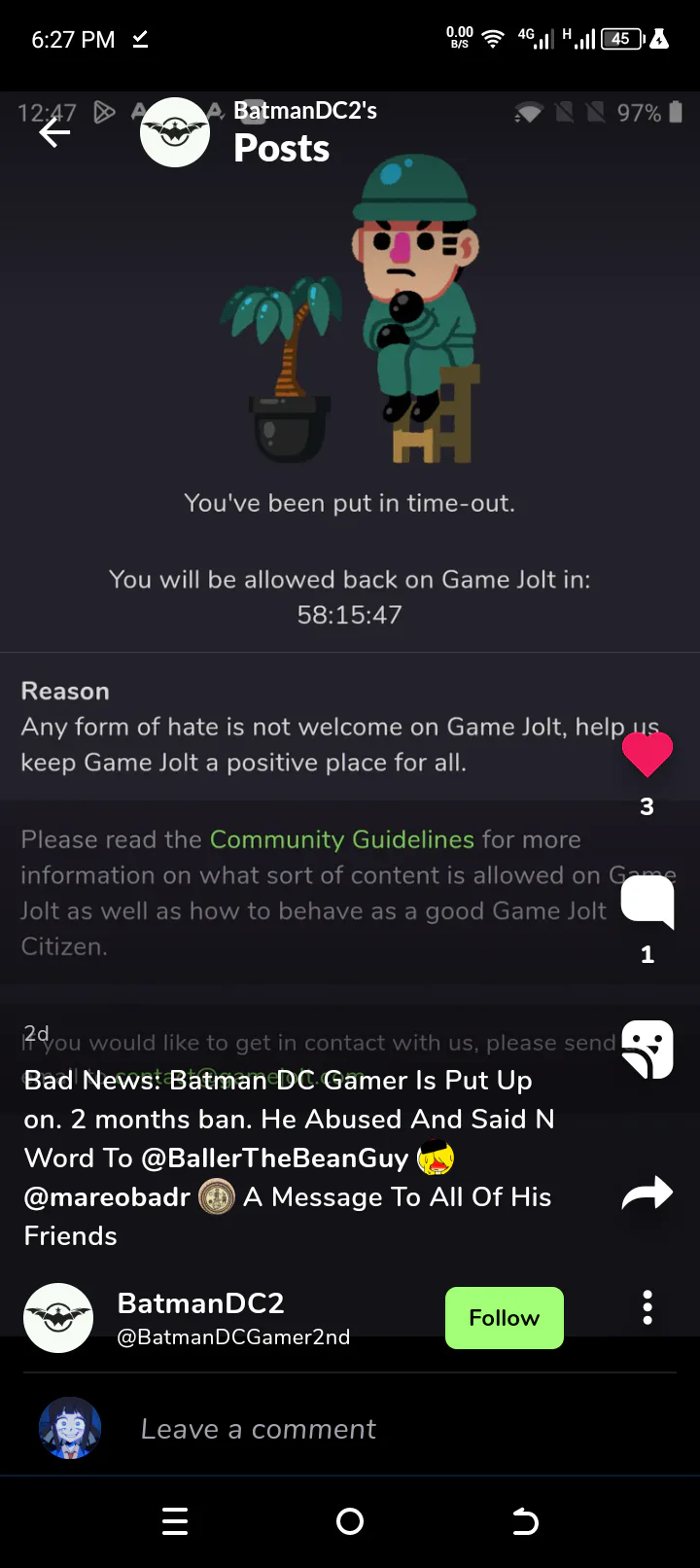Follow BatmanDC2
This screenshot has height=1568, width=700.
pos(504,1318)
